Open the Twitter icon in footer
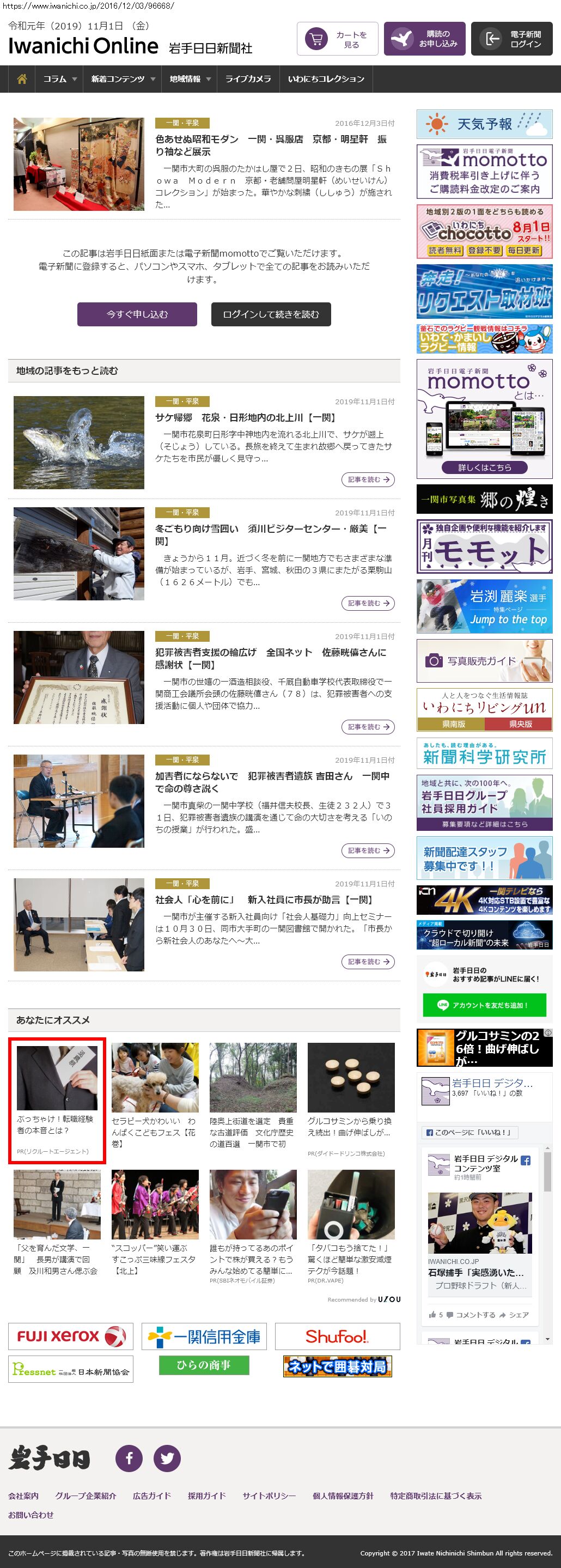Viewport: 561px width, 1568px height. point(167,1458)
